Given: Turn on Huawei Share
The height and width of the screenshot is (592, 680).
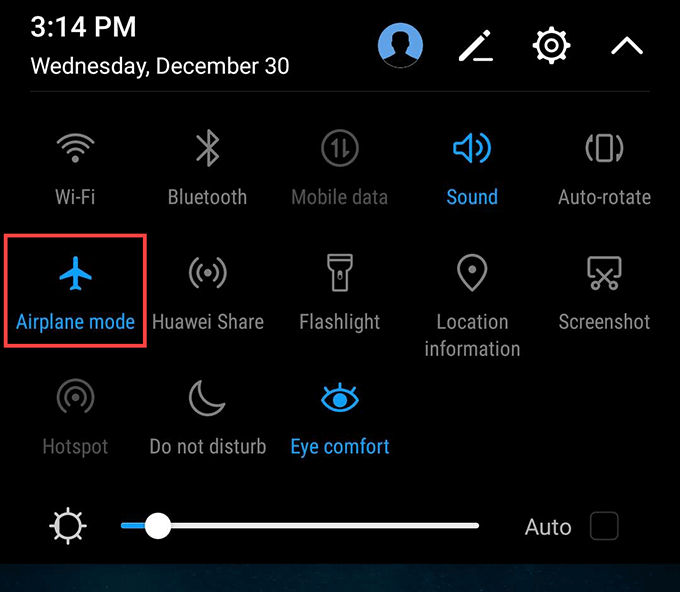Looking at the screenshot, I should (x=207, y=274).
